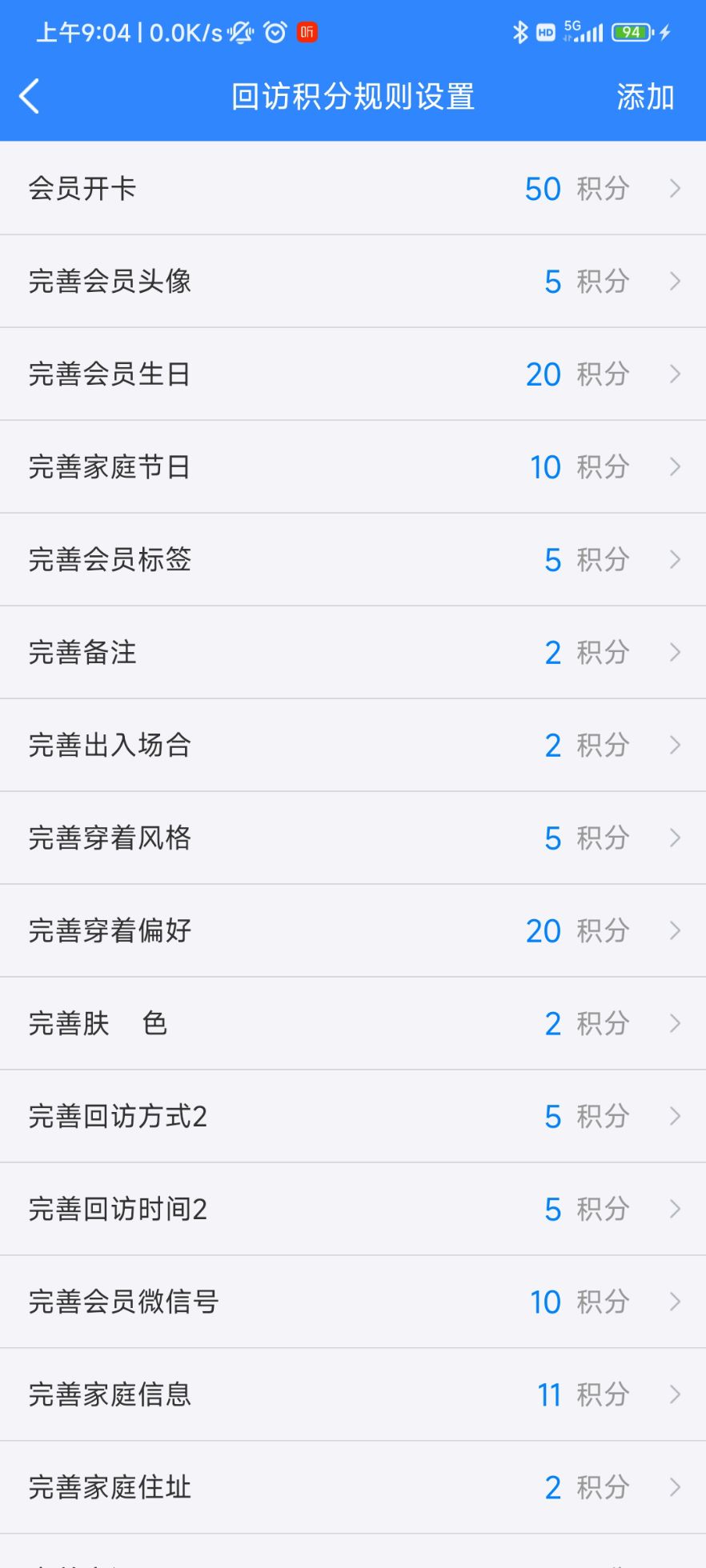Edit the 完善会员生日 points rule
The height and width of the screenshot is (1568, 706).
pyautogui.click(x=352, y=374)
